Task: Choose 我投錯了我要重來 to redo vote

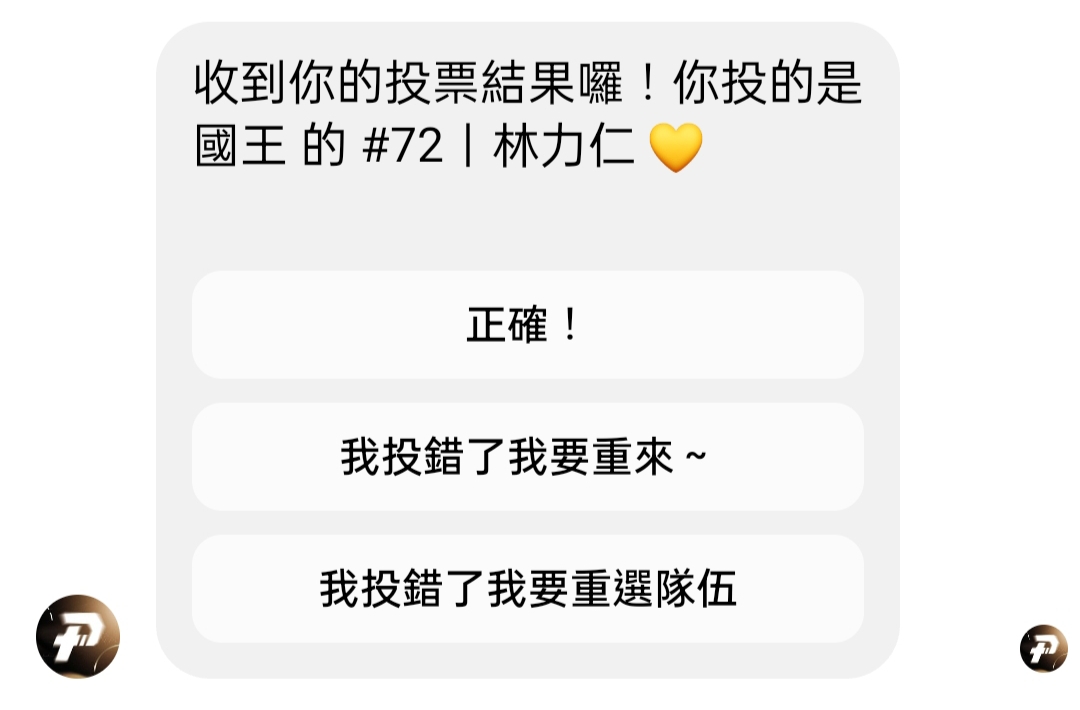Action: [527, 457]
